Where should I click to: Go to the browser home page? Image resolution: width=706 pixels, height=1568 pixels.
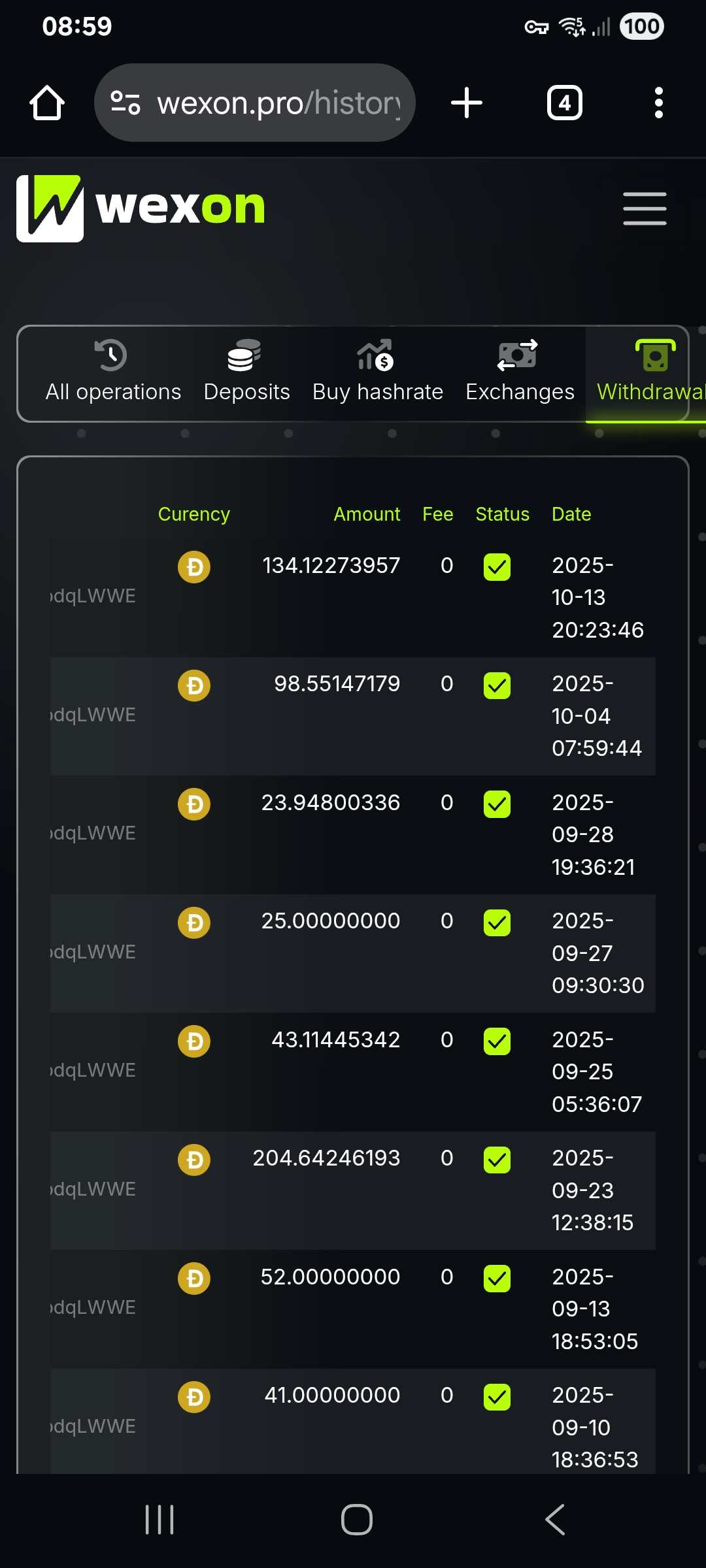pyautogui.click(x=47, y=103)
